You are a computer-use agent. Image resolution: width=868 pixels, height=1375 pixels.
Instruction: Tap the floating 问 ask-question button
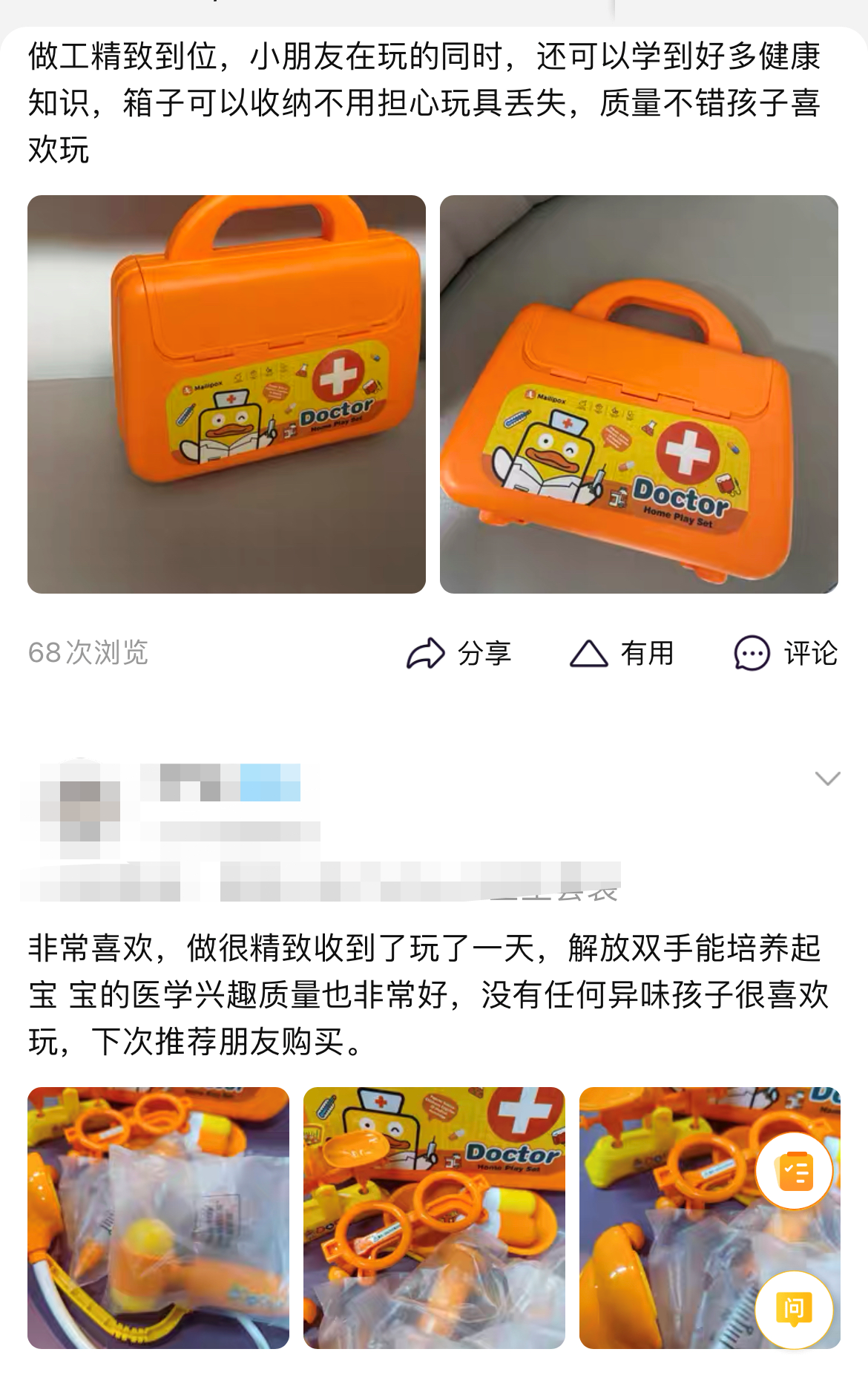pyautogui.click(x=794, y=1309)
